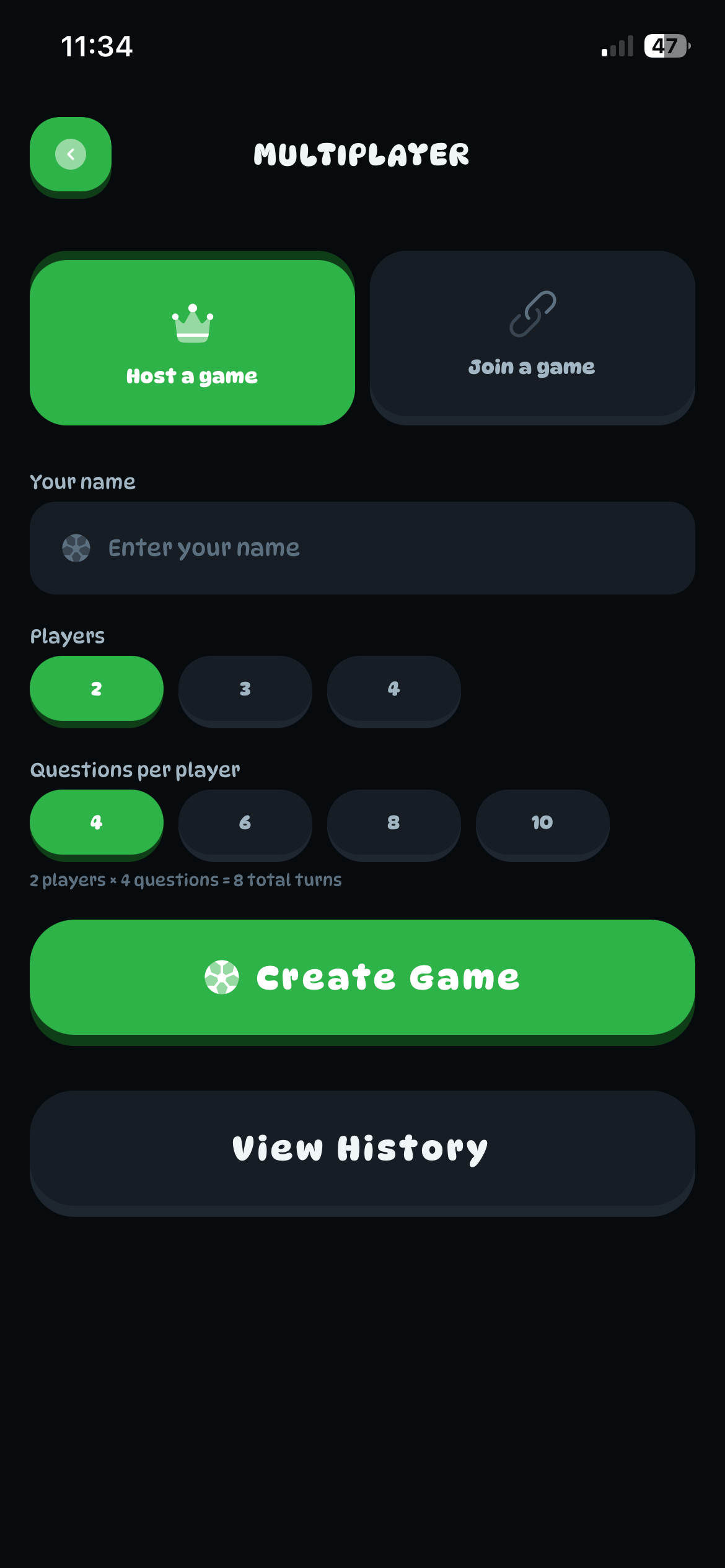Choose 2 players
The width and height of the screenshot is (725, 1568).
(x=97, y=689)
